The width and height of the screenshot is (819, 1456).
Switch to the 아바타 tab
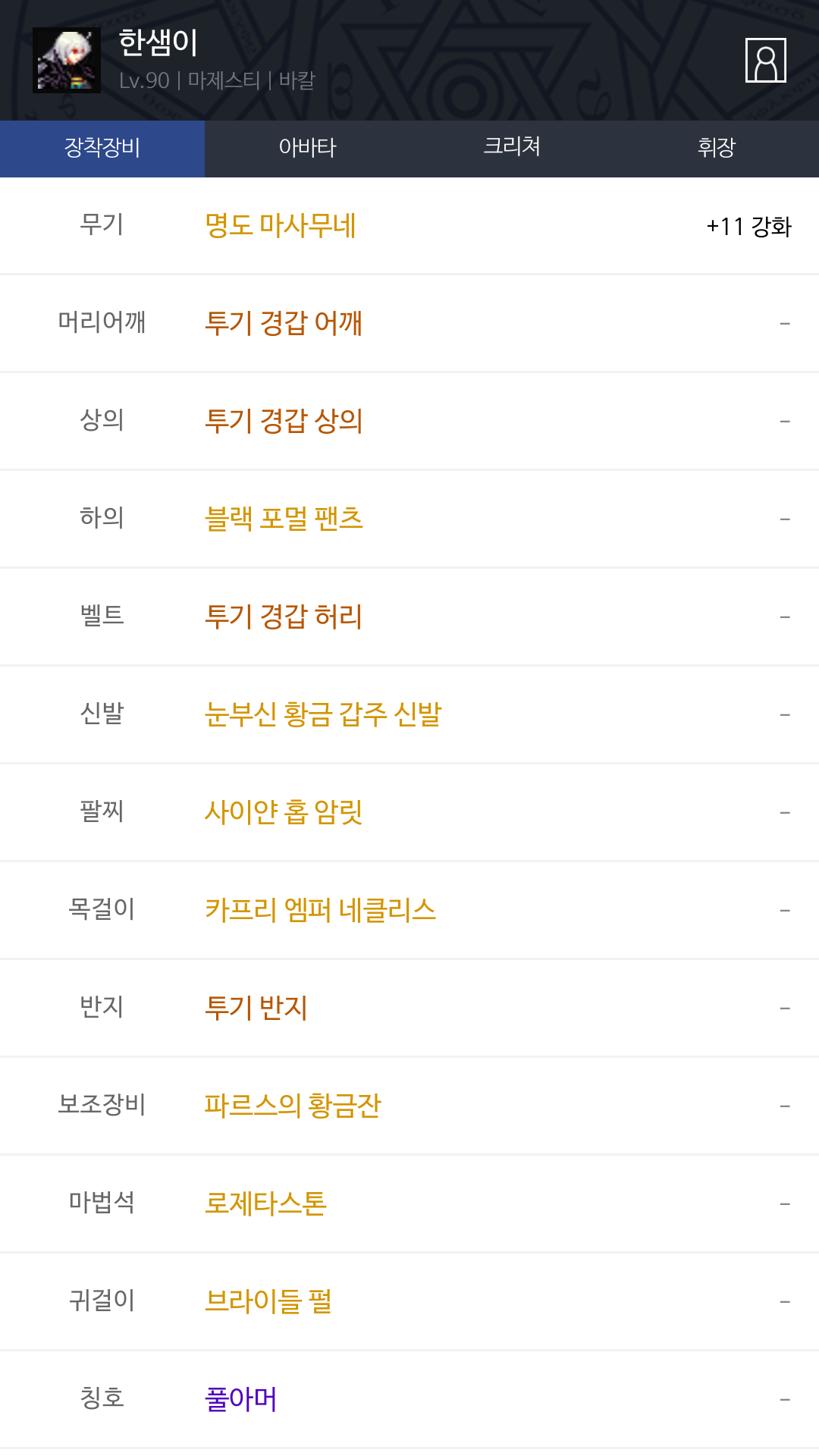pos(307,148)
